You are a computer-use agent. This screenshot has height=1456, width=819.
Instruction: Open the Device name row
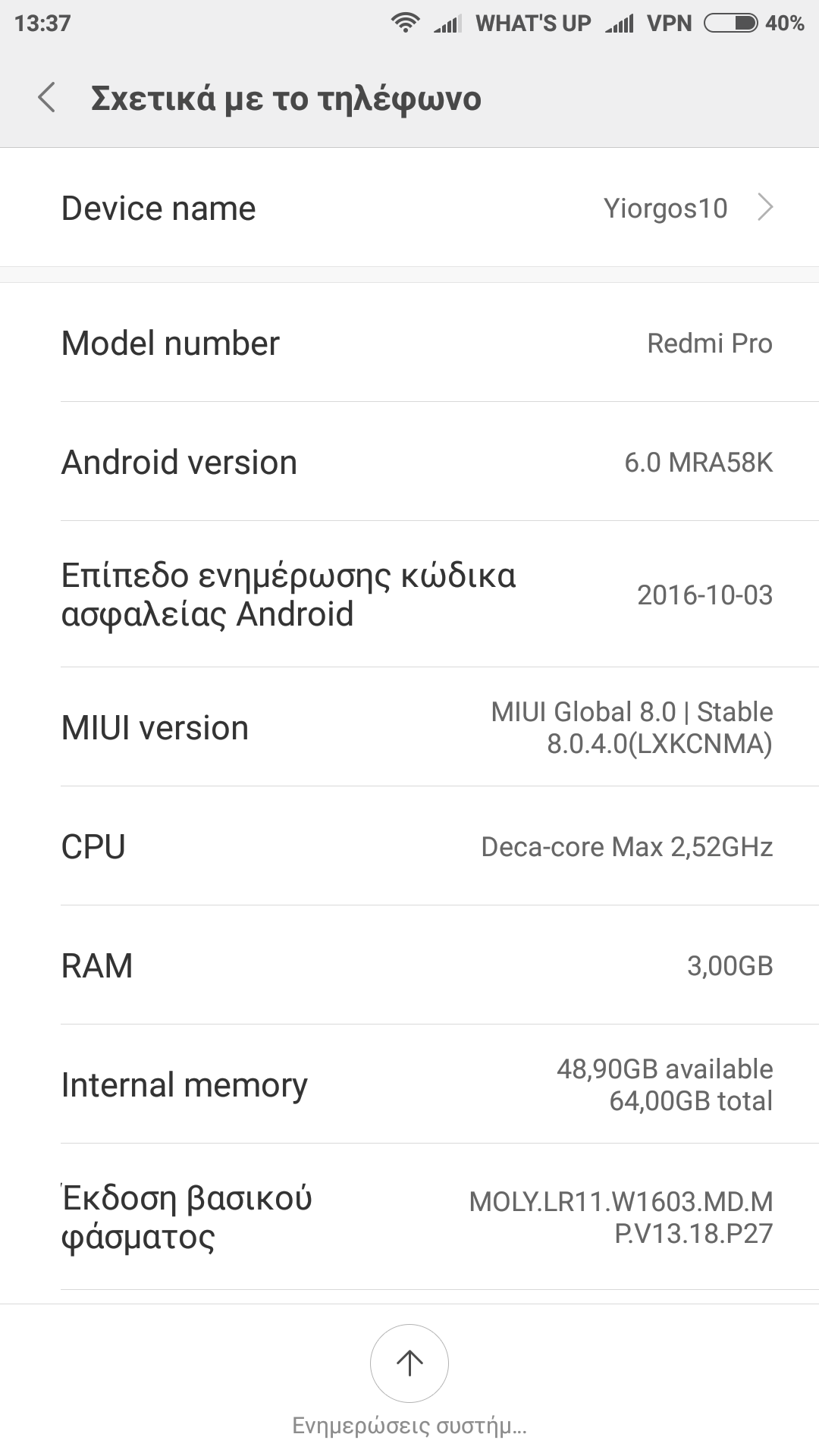(x=409, y=208)
